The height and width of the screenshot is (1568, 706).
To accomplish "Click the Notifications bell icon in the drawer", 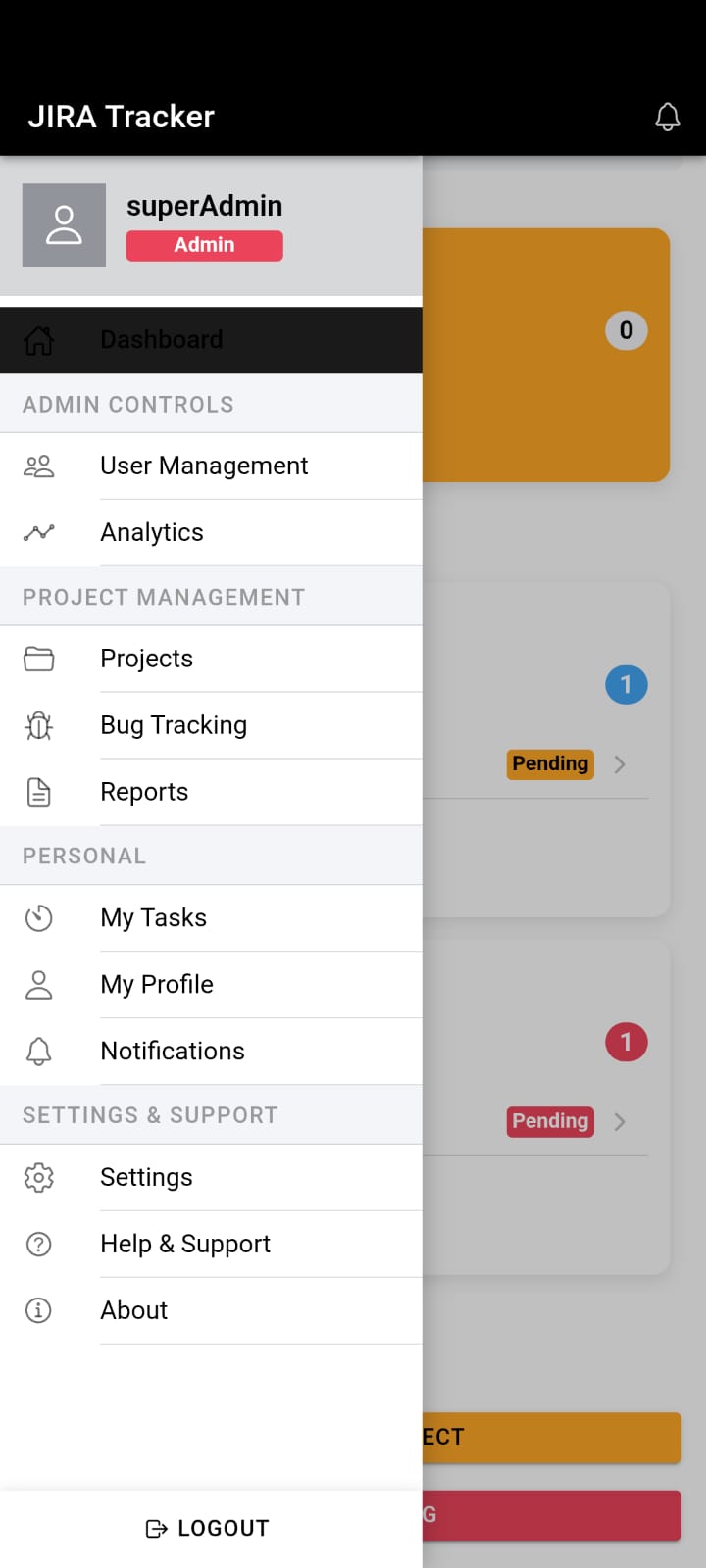I will (38, 1051).
